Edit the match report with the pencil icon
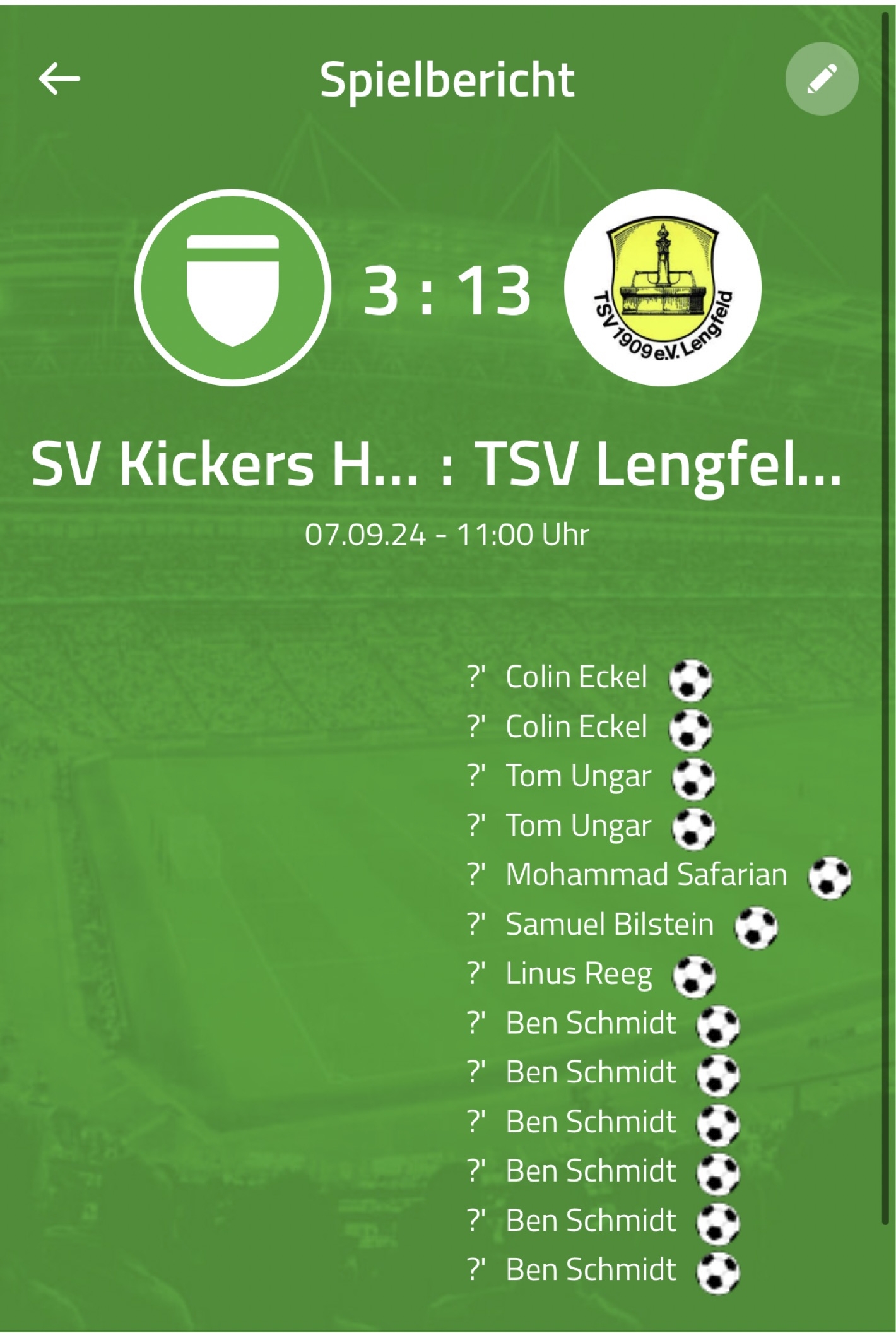896x1333 pixels. pos(822,79)
